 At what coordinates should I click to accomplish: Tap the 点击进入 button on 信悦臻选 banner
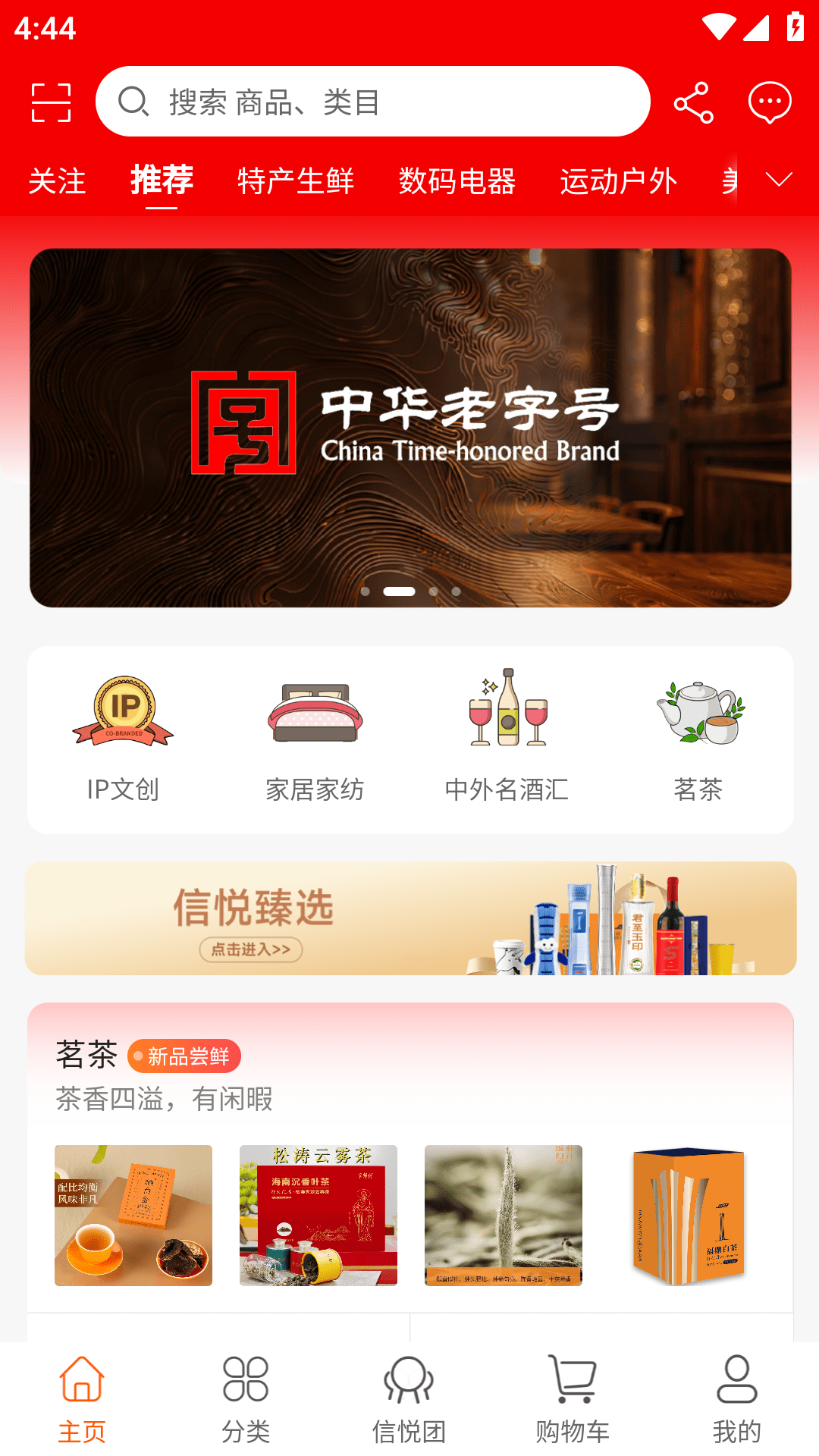[x=250, y=949]
